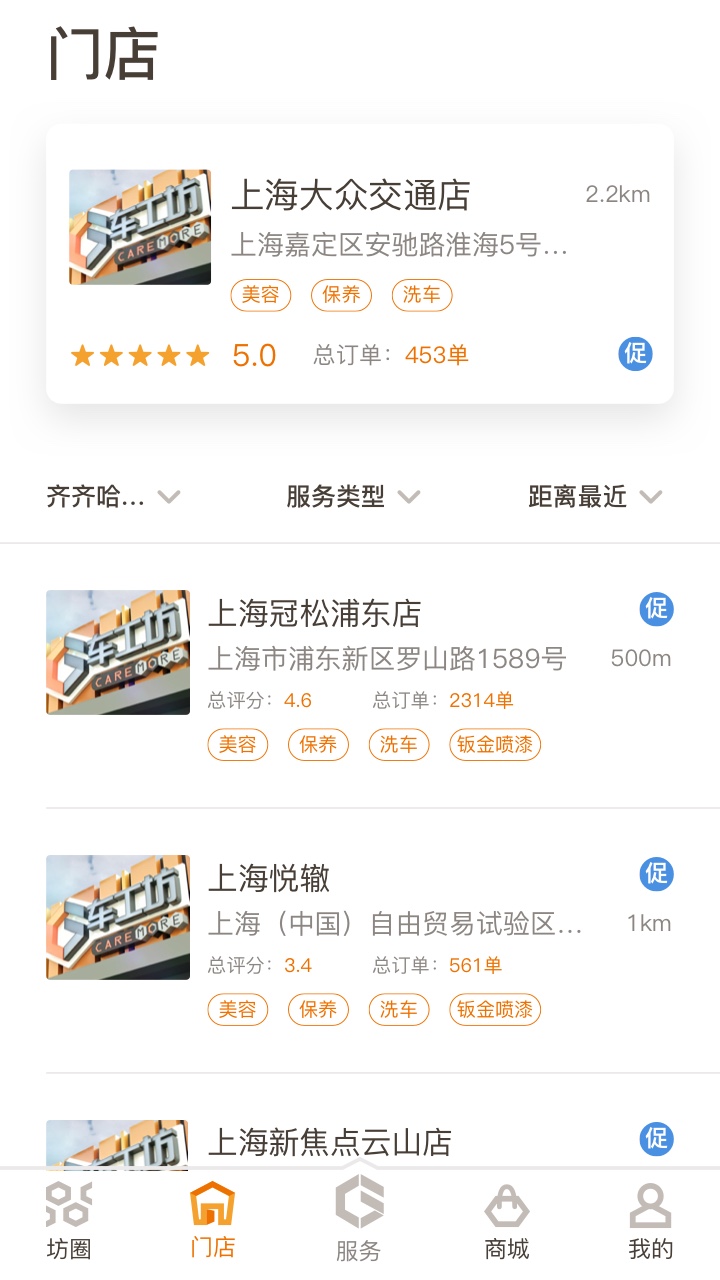Click the 促 badge on 上海冠松浦东店

point(657,608)
